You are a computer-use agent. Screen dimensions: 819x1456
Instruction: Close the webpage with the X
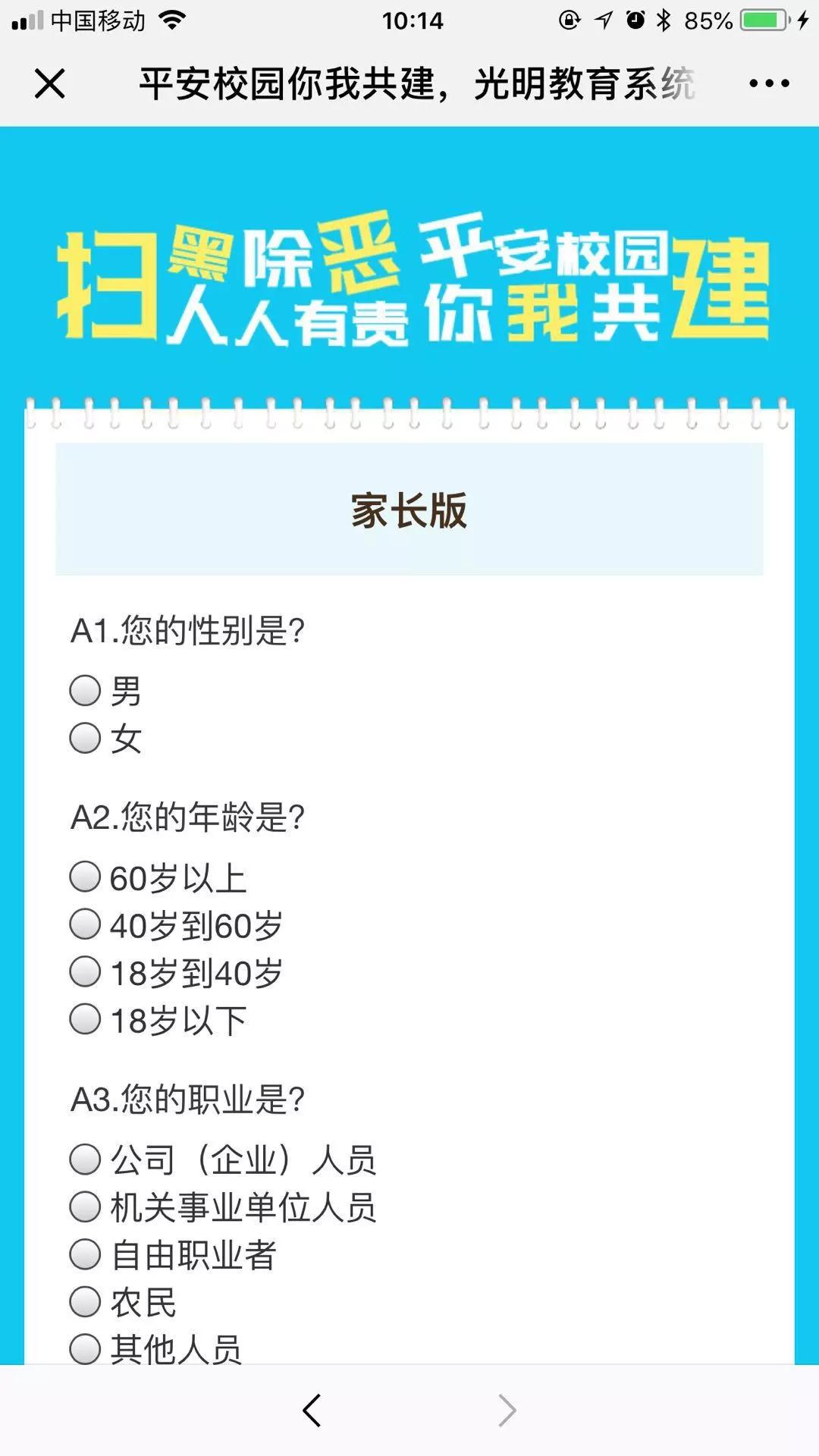point(50,83)
